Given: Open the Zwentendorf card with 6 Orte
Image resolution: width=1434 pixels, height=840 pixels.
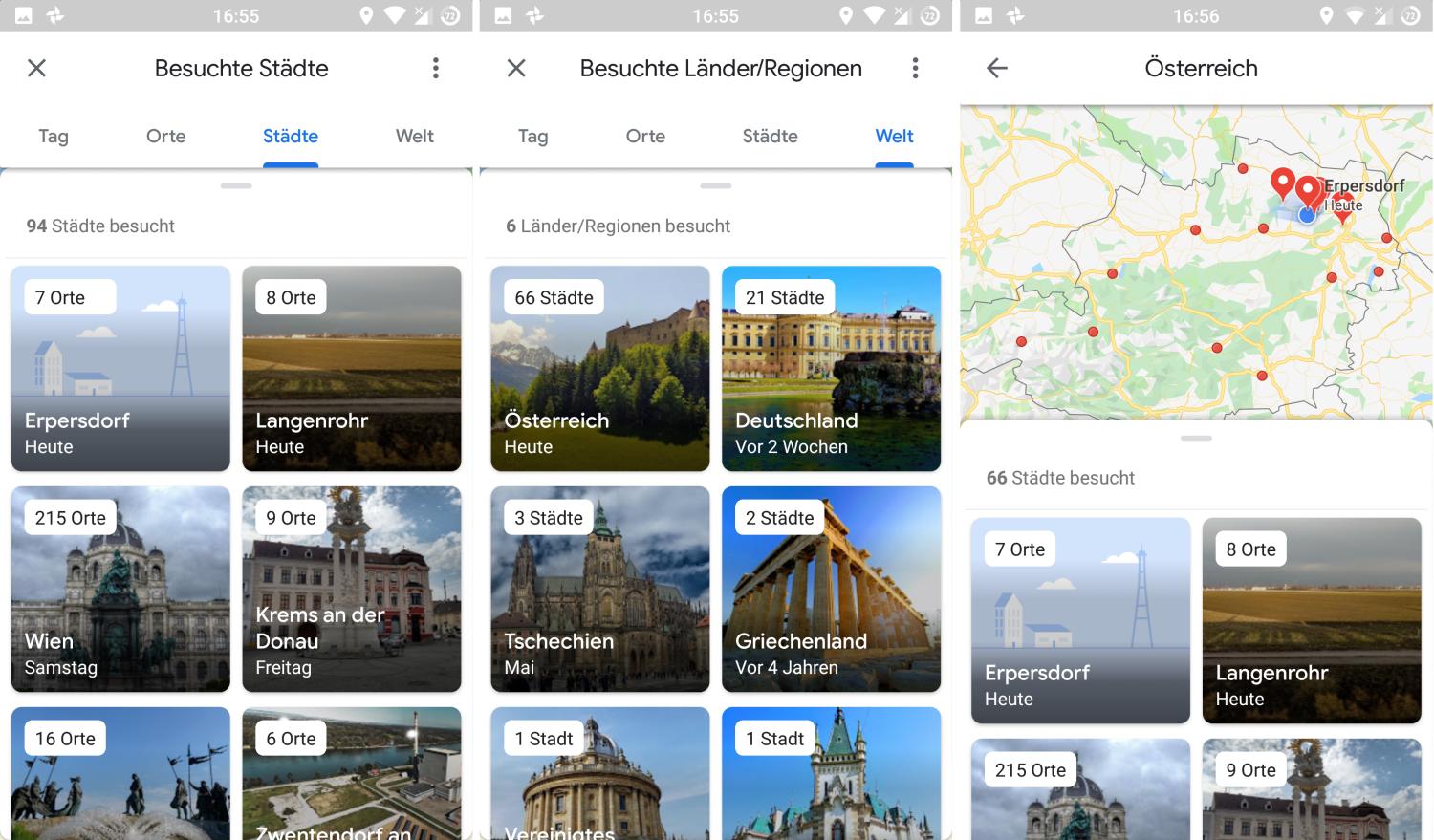Looking at the screenshot, I should pos(352,774).
